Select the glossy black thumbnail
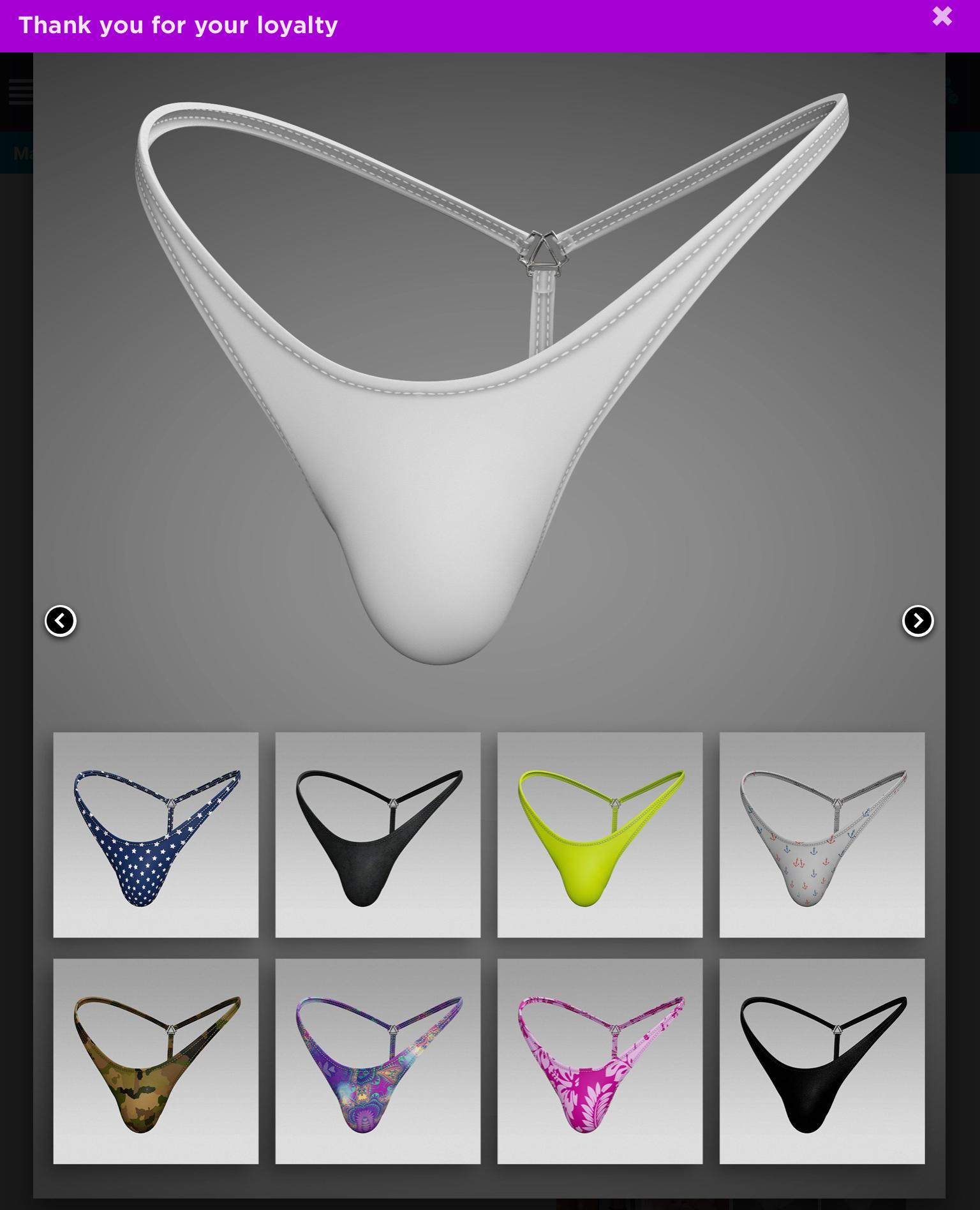 [822, 1061]
